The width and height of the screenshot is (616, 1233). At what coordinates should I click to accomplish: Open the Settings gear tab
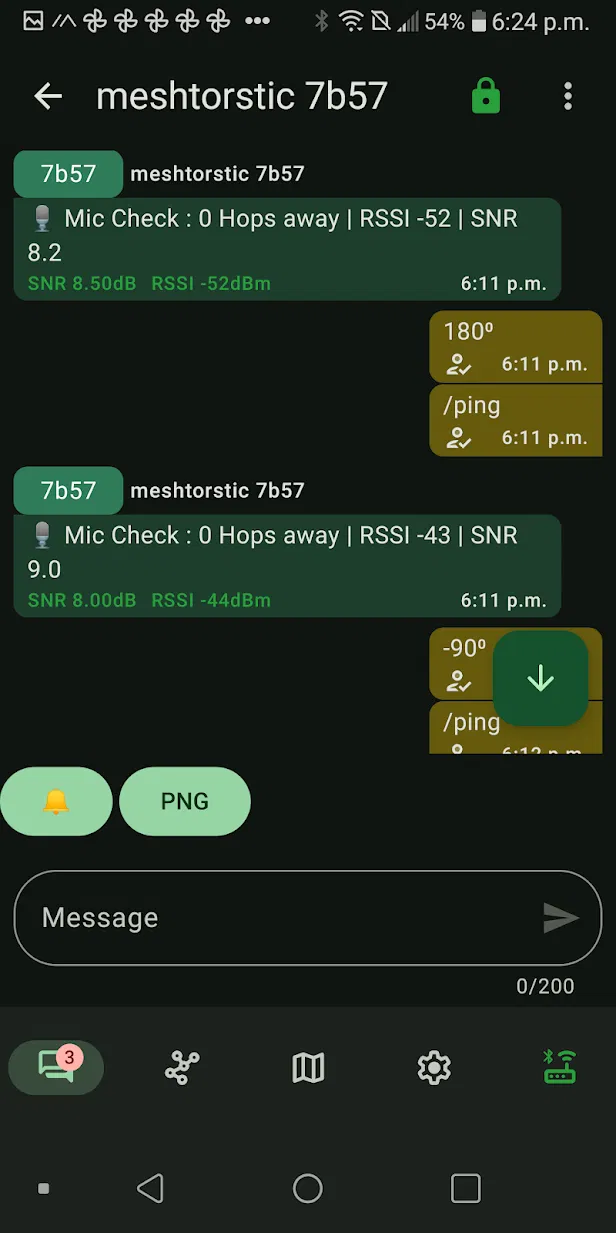(434, 1068)
